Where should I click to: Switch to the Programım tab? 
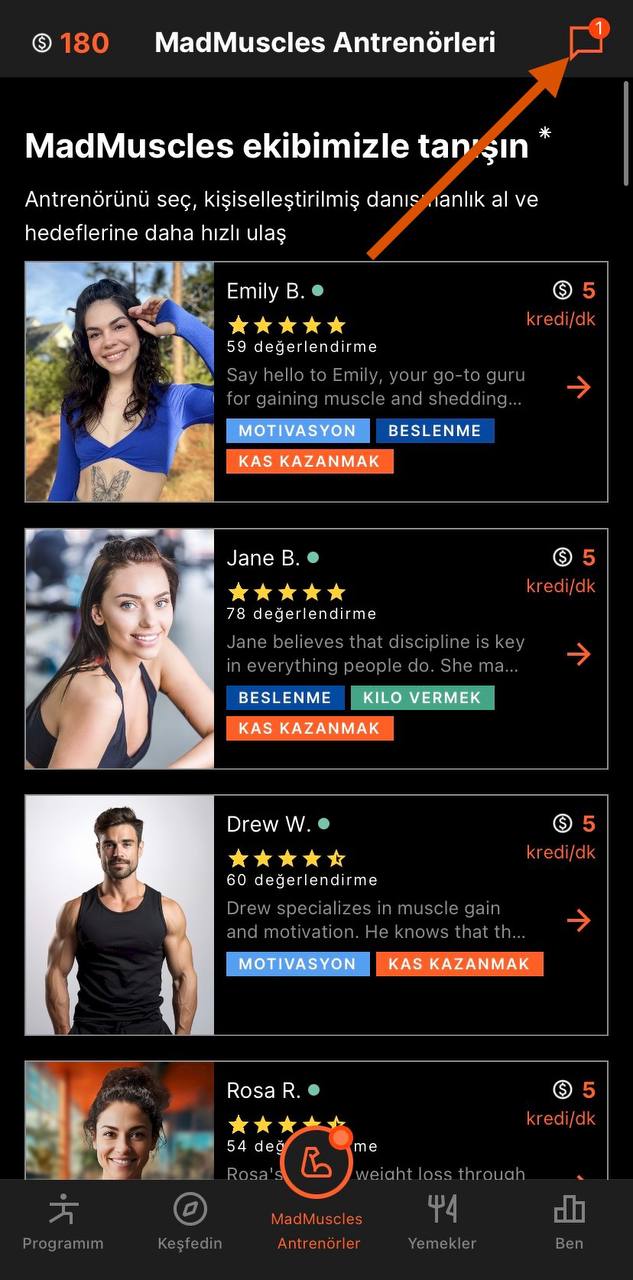click(63, 1222)
